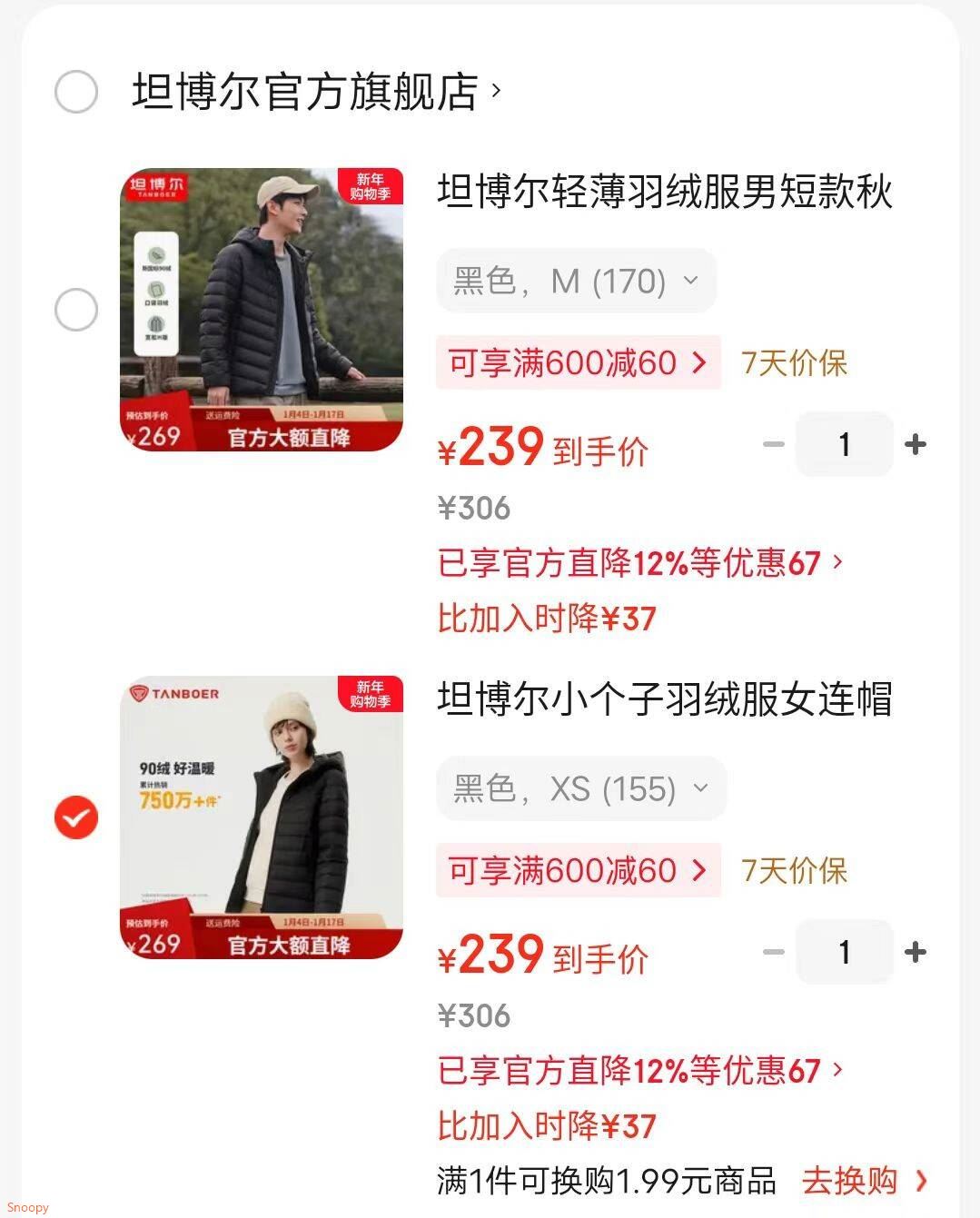This screenshot has height=1218, width=980.
Task: Open store page via 坦博尔官方旗舰店 arrow
Action: [495, 92]
